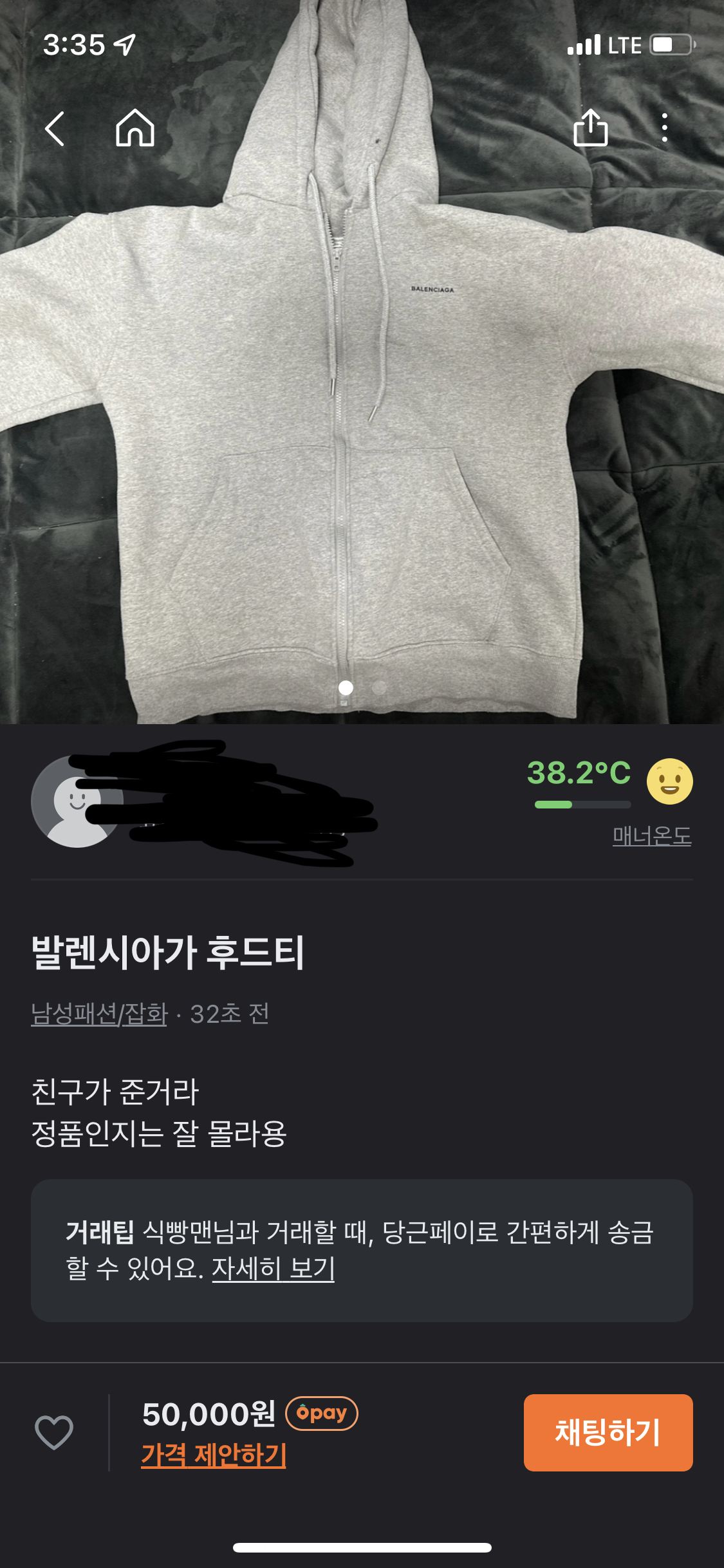Start a chat with 채팅하기 button
The height and width of the screenshot is (1568, 724).
click(x=608, y=1432)
